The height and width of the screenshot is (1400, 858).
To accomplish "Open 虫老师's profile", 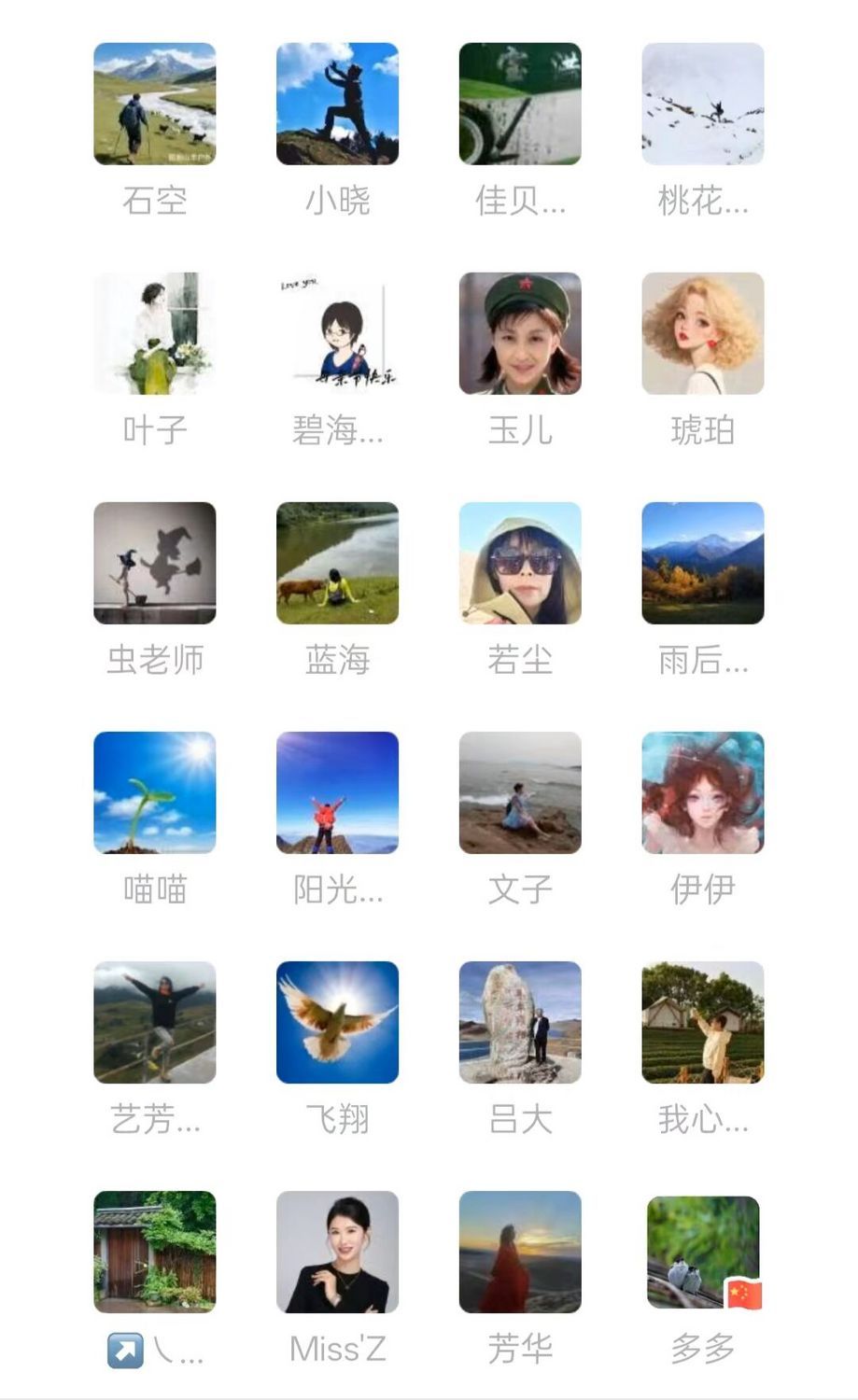I will (155, 563).
